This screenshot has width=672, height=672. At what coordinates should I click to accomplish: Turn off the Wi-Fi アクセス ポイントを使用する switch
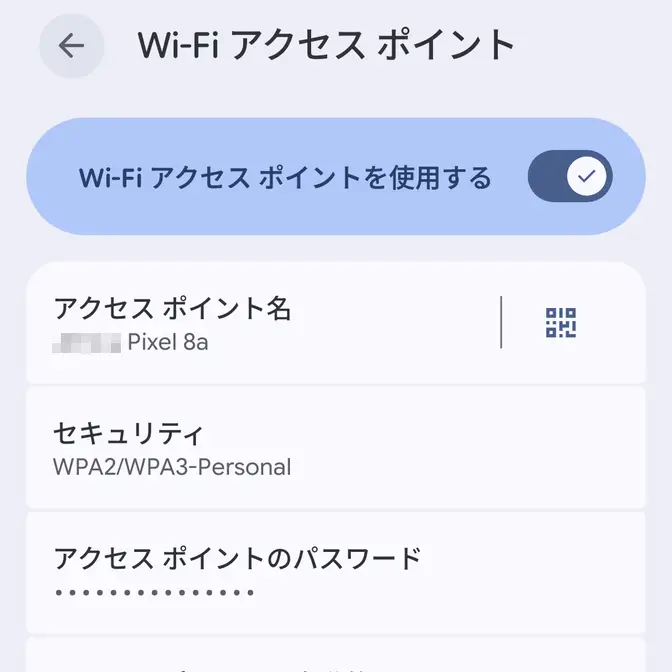570,176
